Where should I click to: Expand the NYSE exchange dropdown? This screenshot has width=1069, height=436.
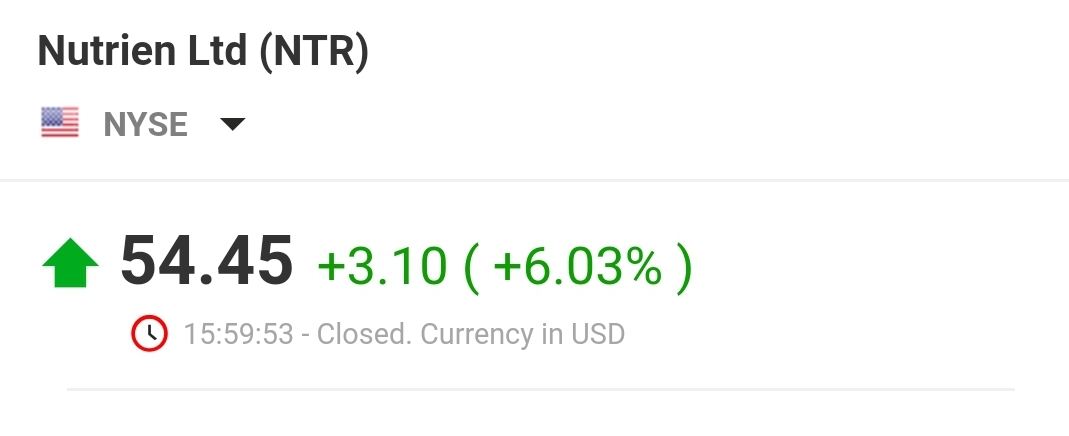(232, 125)
